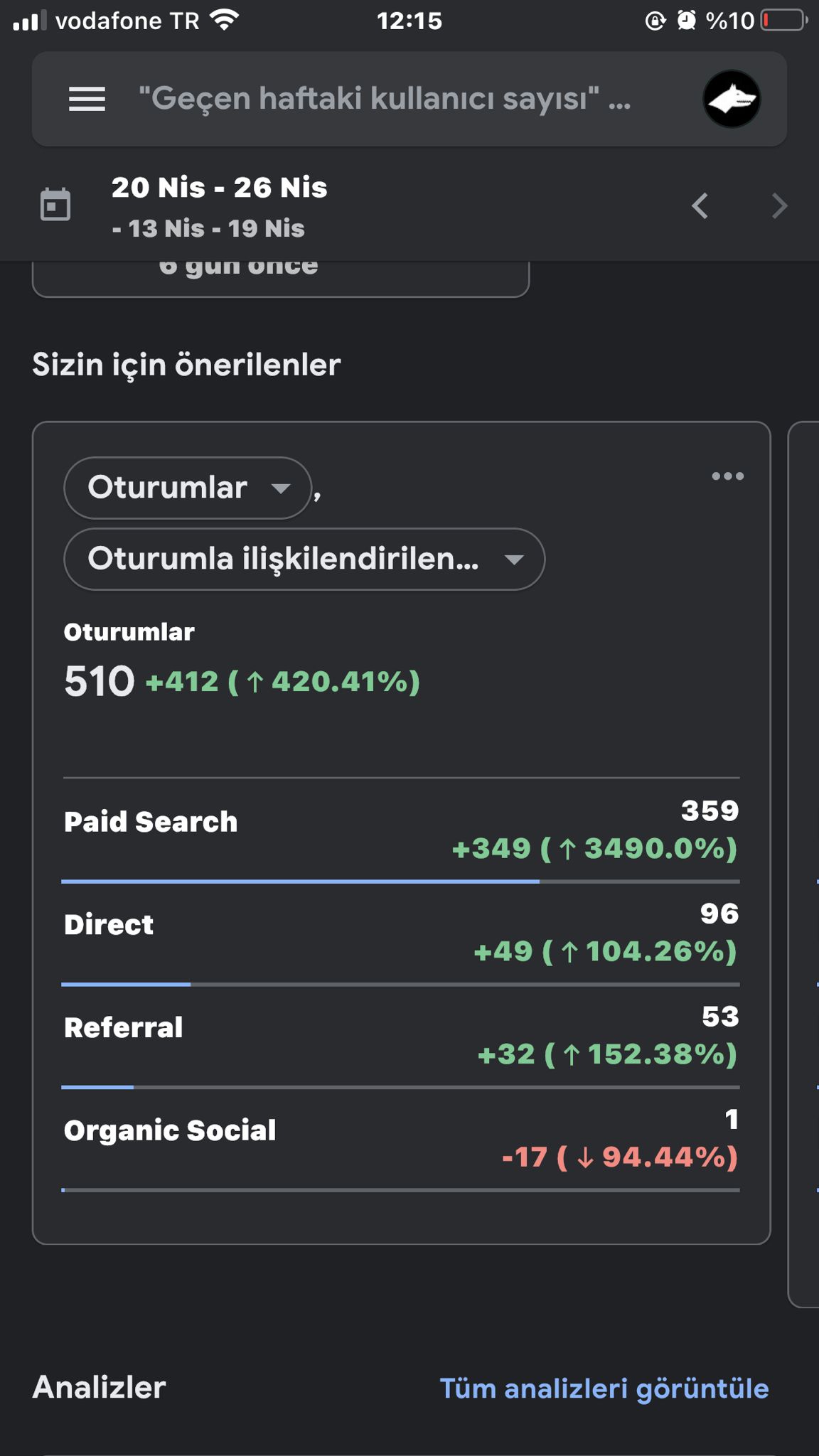Open the hamburger navigation menu
Image resolution: width=819 pixels, height=1456 pixels.
pos(87,99)
